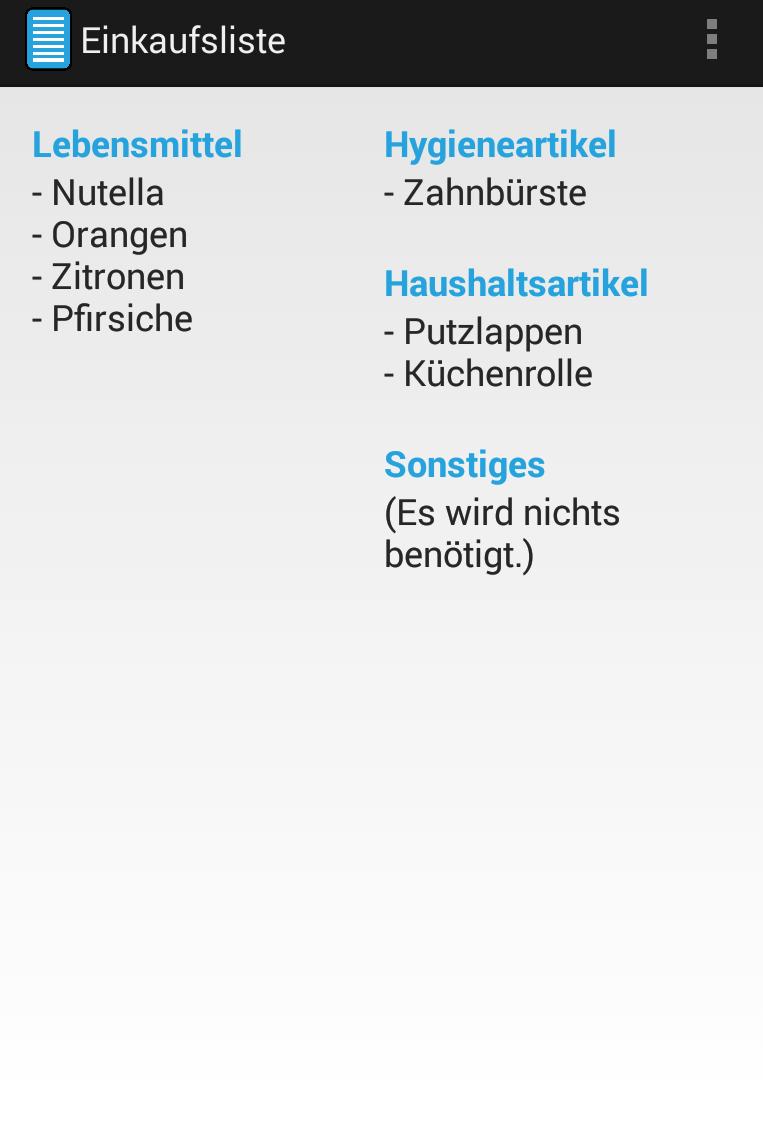763x1123 pixels.
Task: Select the Sonstiges category header
Action: (x=464, y=465)
